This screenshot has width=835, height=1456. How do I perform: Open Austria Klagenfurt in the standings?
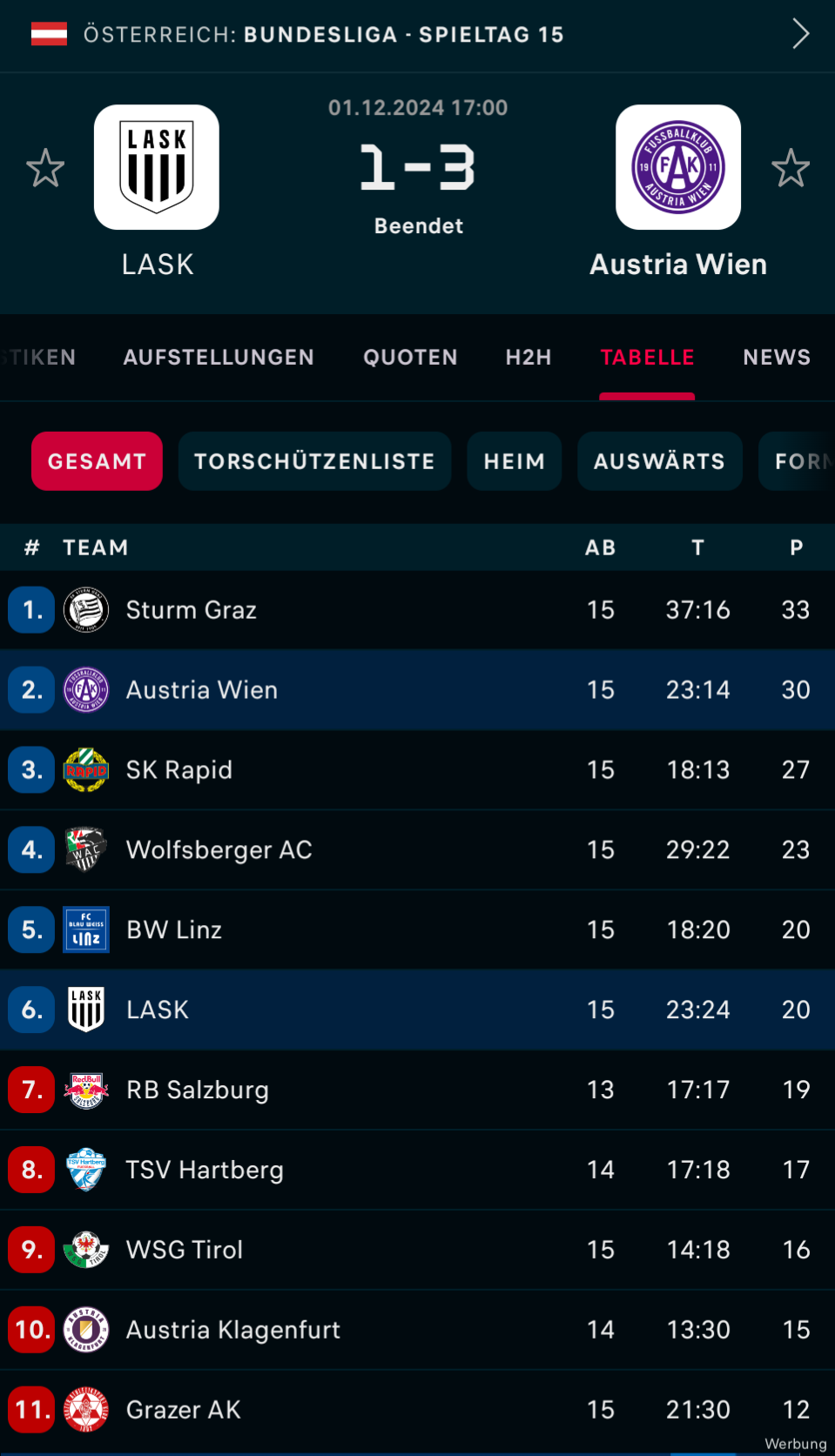[x=417, y=1331]
